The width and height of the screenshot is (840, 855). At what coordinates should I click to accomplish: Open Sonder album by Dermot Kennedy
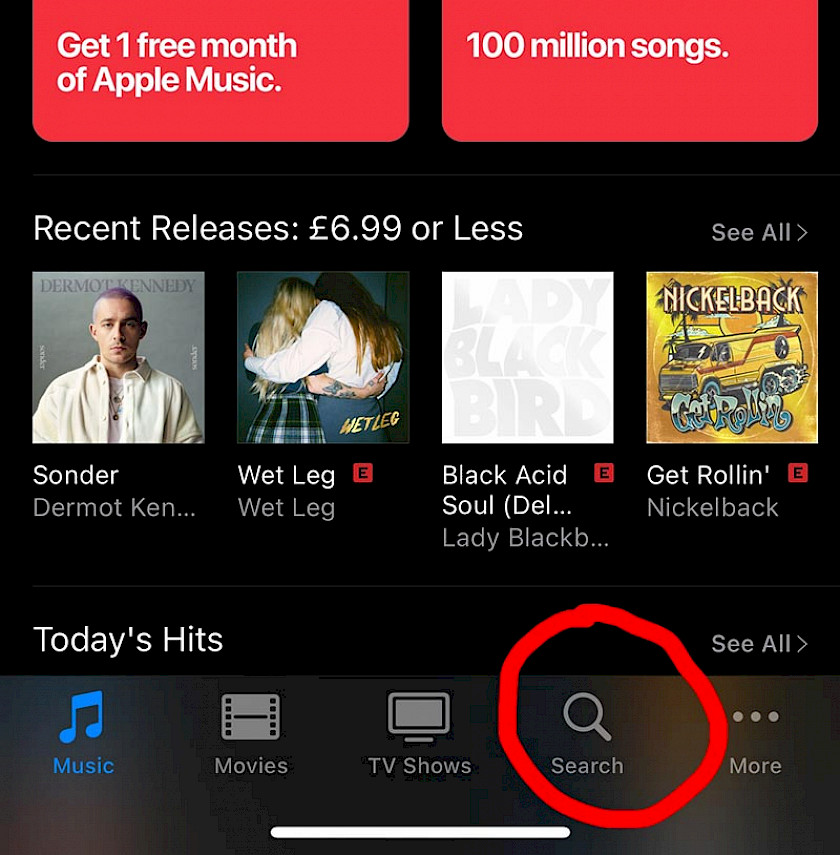[118, 357]
